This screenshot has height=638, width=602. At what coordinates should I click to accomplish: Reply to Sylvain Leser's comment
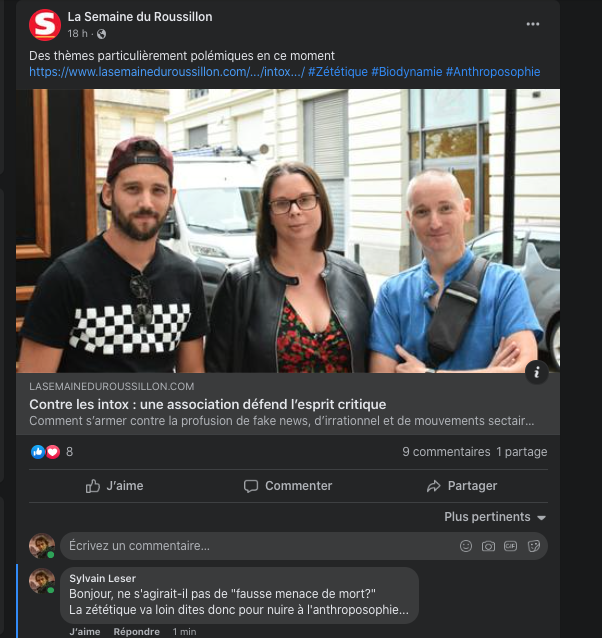(136, 632)
